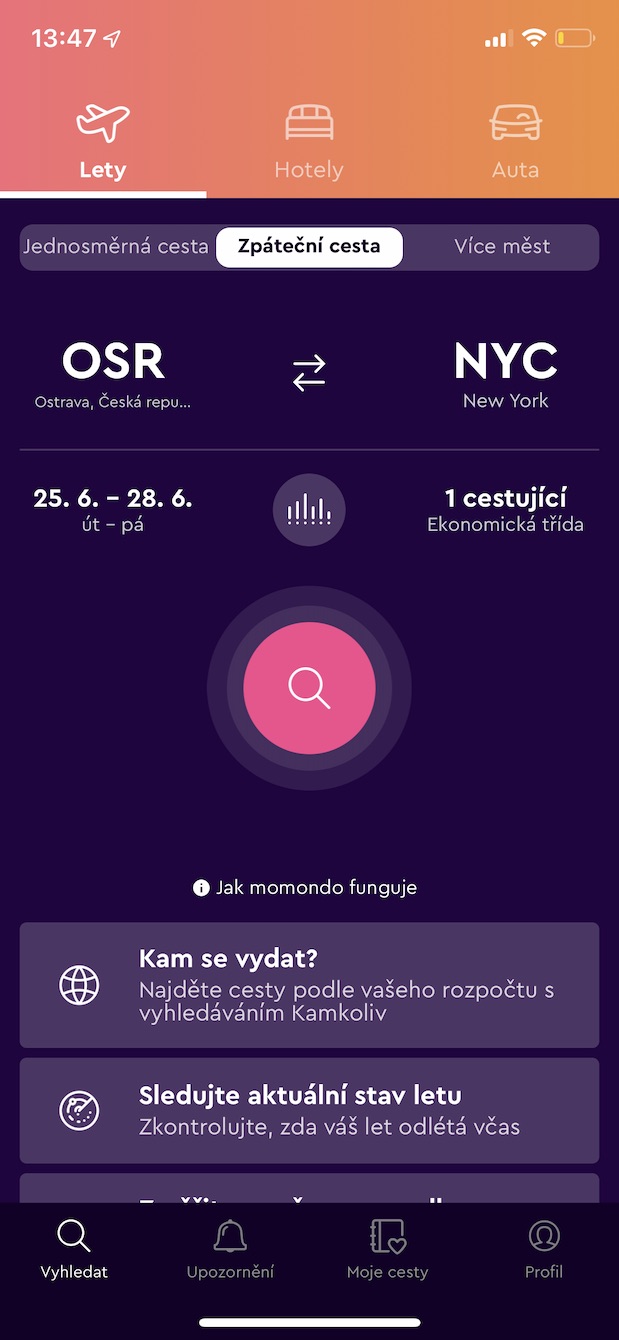The width and height of the screenshot is (619, 1340).
Task: Swap origin and destination airports
Action: coord(309,373)
